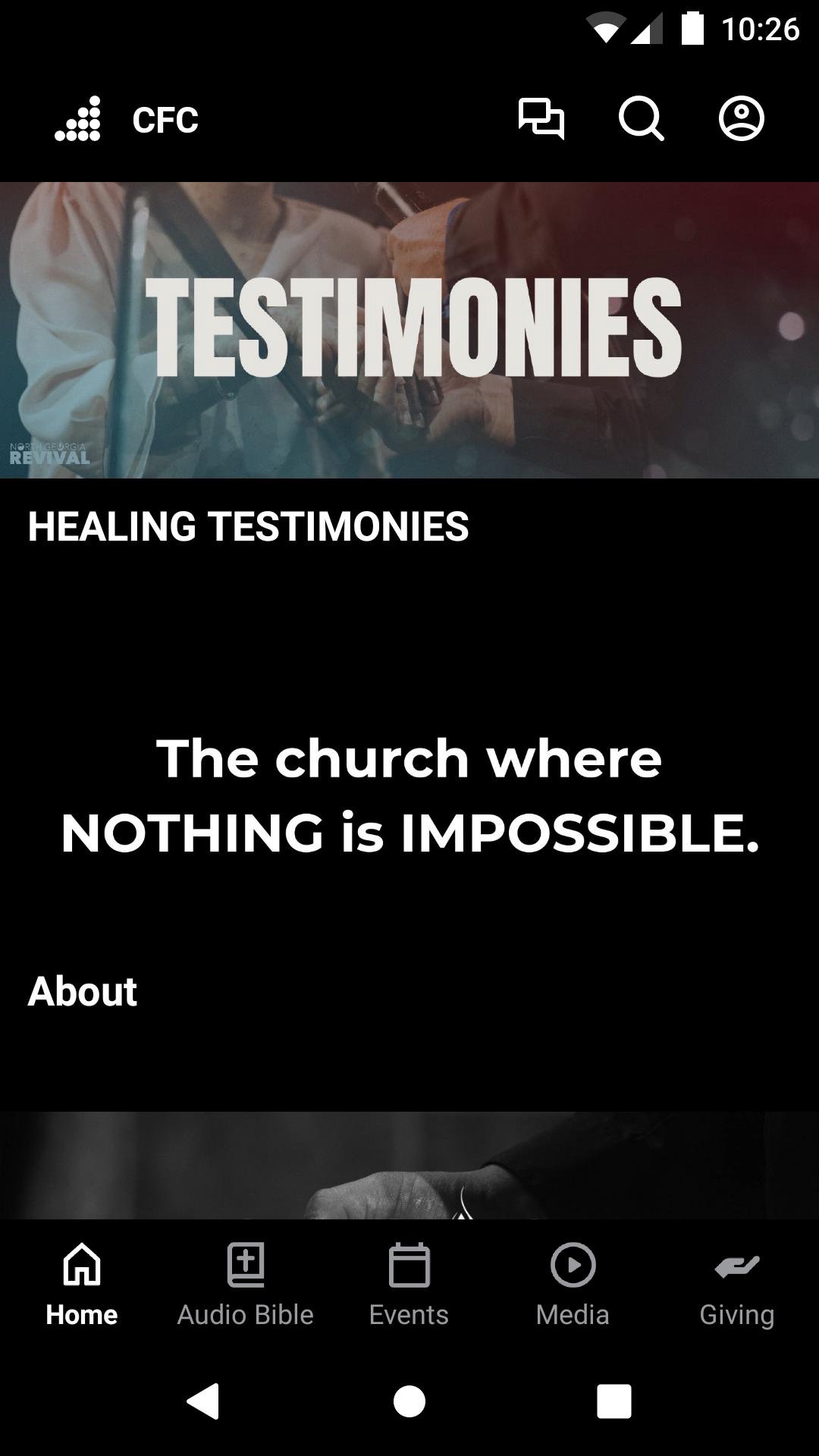Open the Testimonies banner
The image size is (819, 1456).
click(x=409, y=330)
